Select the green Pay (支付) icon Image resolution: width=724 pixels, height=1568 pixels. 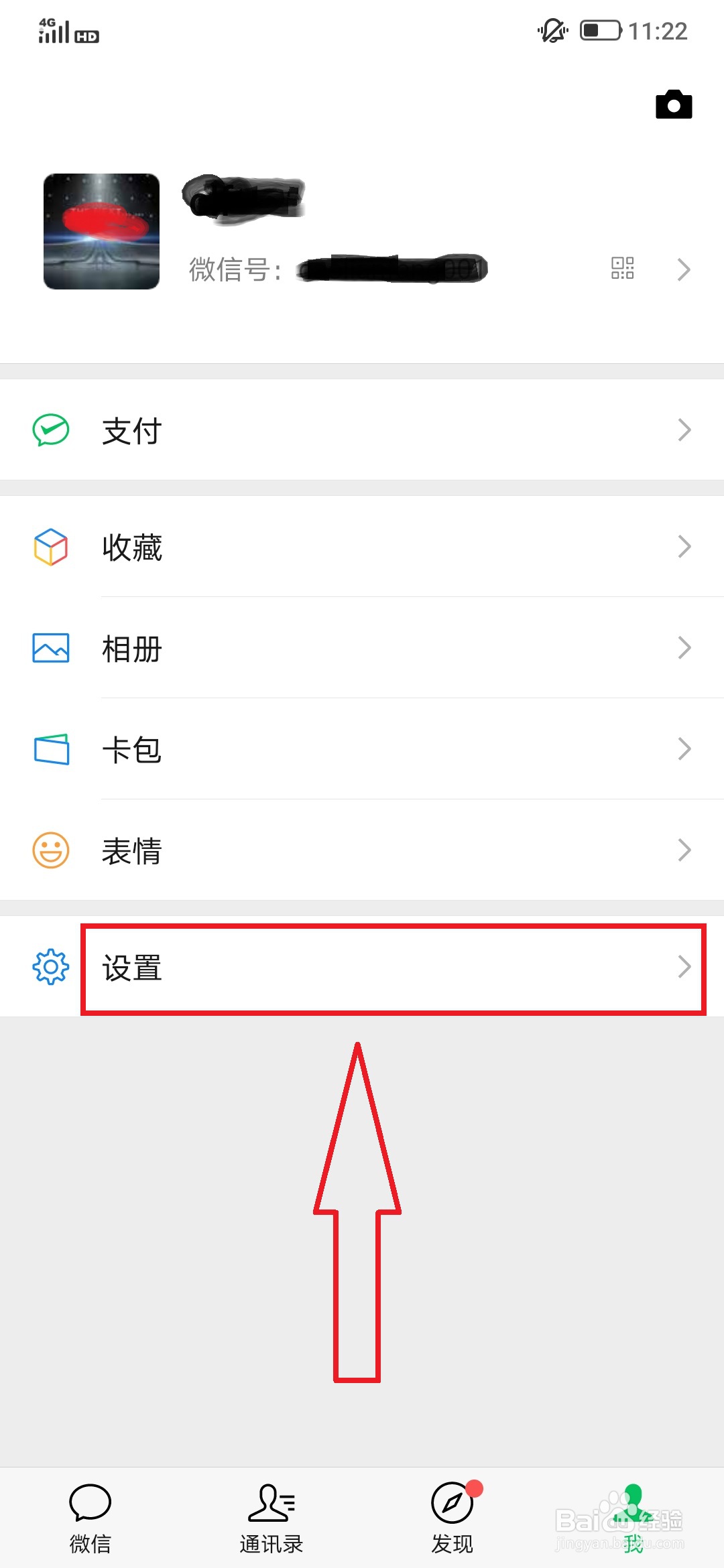50,430
